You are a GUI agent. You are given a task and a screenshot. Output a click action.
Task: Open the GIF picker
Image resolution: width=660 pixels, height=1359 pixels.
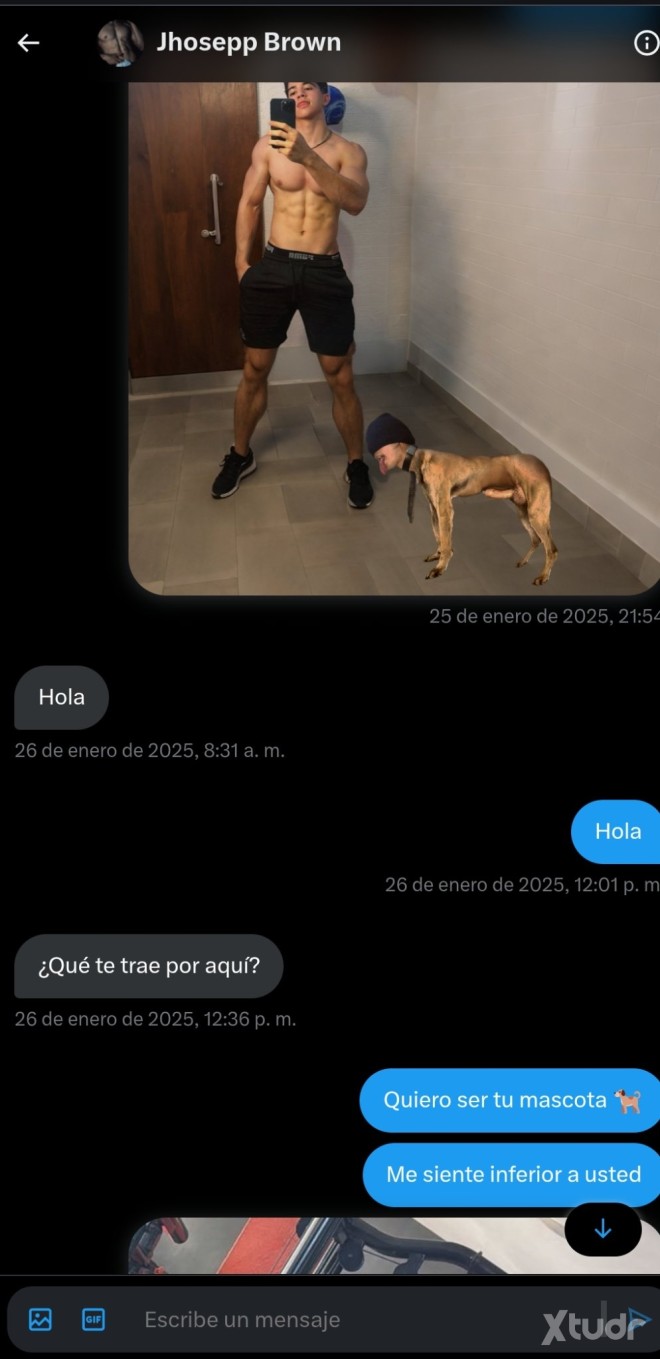pos(93,1319)
